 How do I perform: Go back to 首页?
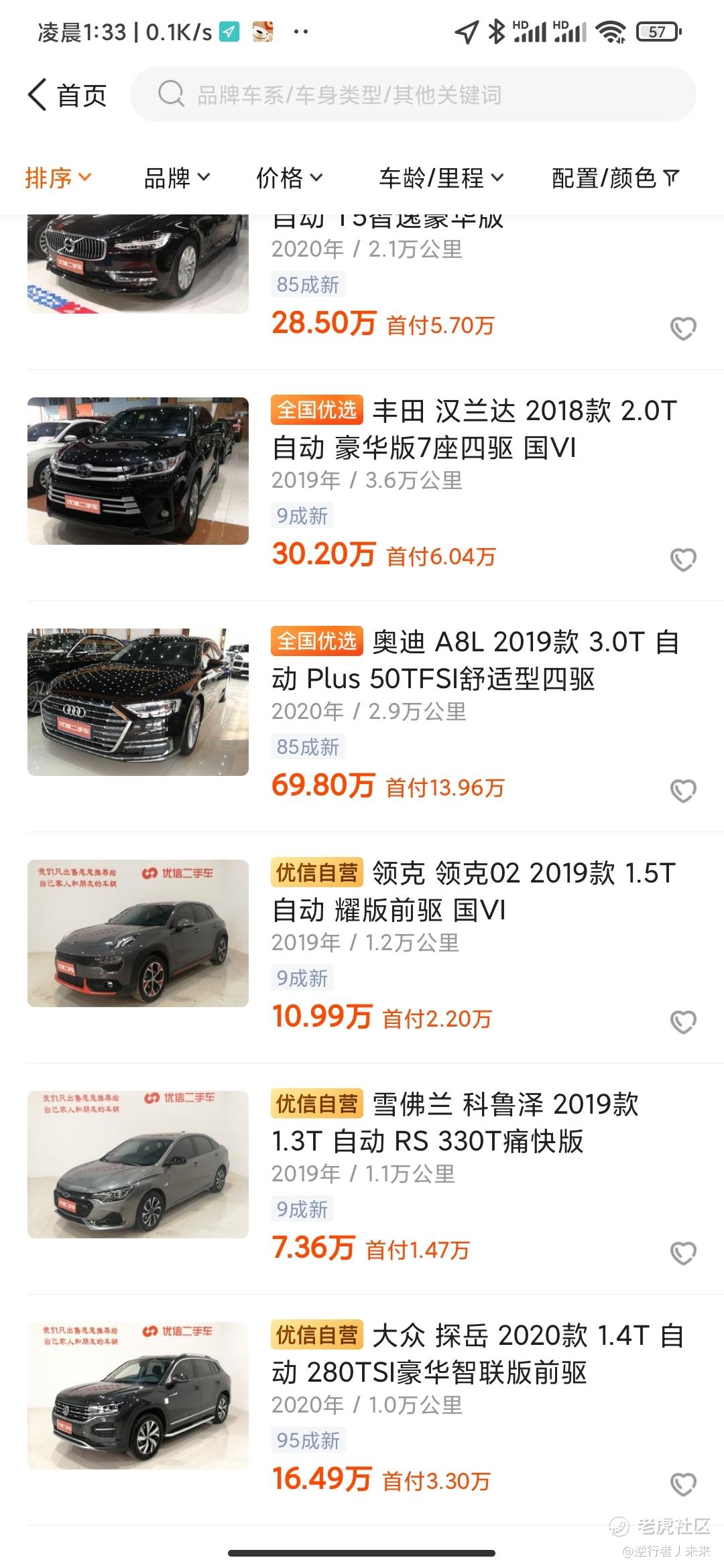pos(67,95)
